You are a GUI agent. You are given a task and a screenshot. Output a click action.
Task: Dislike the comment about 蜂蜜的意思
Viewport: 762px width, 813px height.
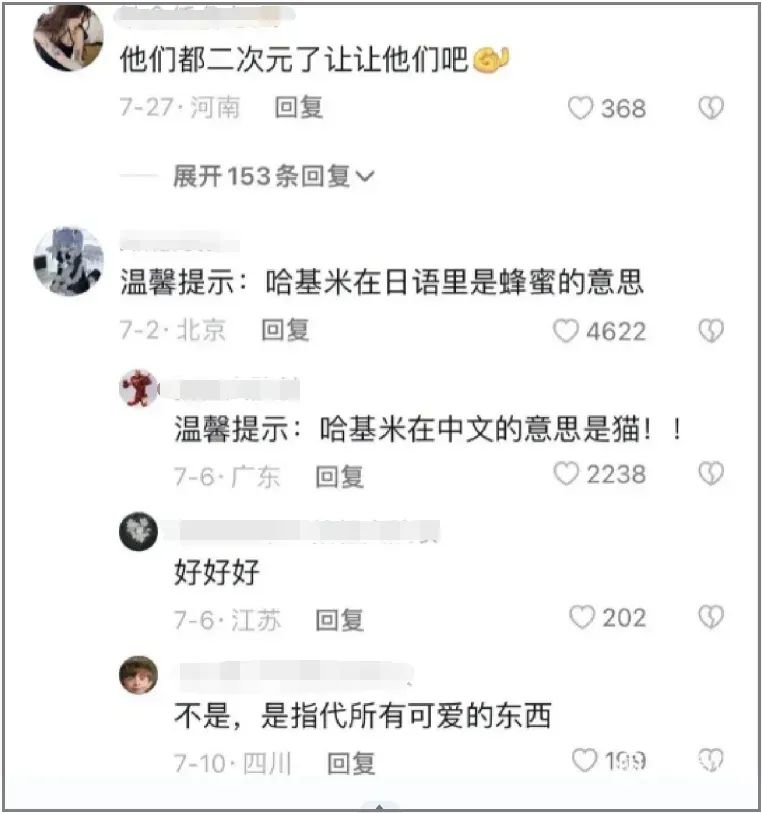click(x=710, y=331)
